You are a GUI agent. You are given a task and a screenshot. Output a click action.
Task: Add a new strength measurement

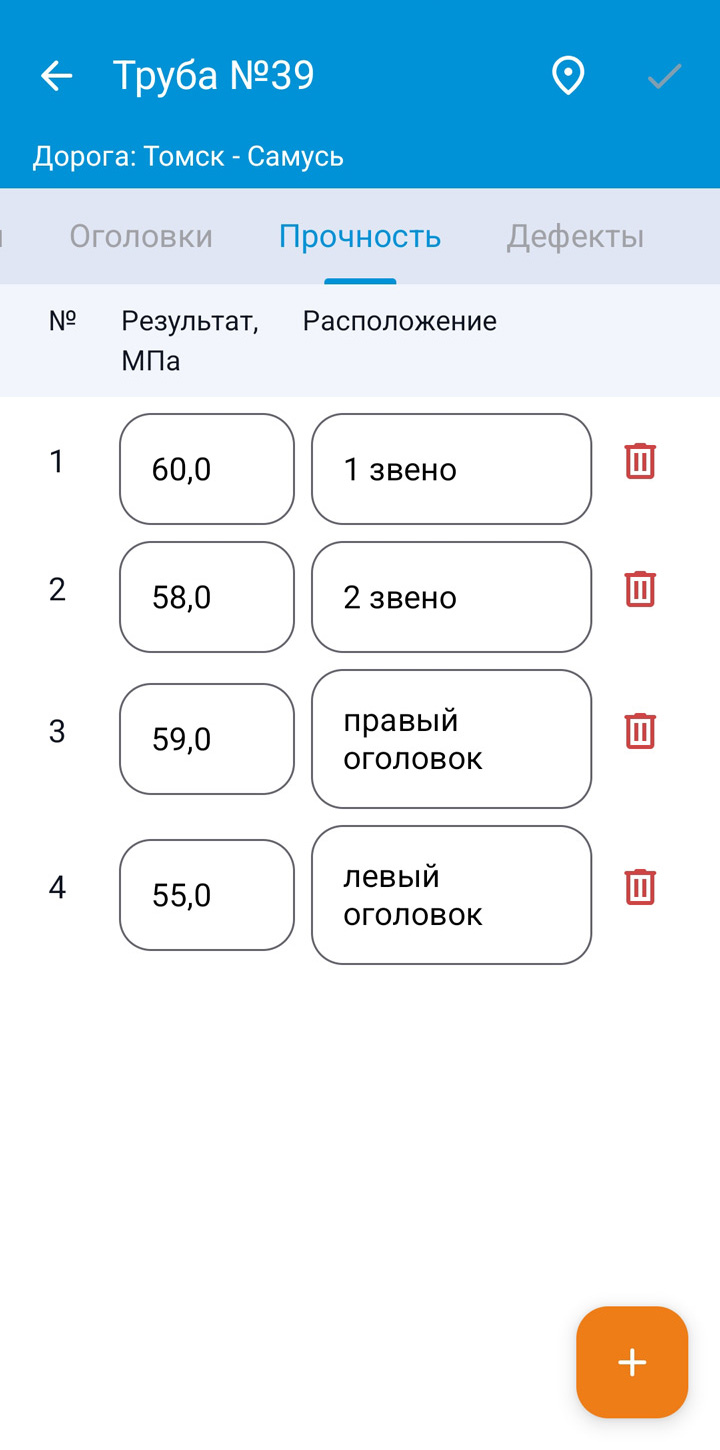point(632,1362)
